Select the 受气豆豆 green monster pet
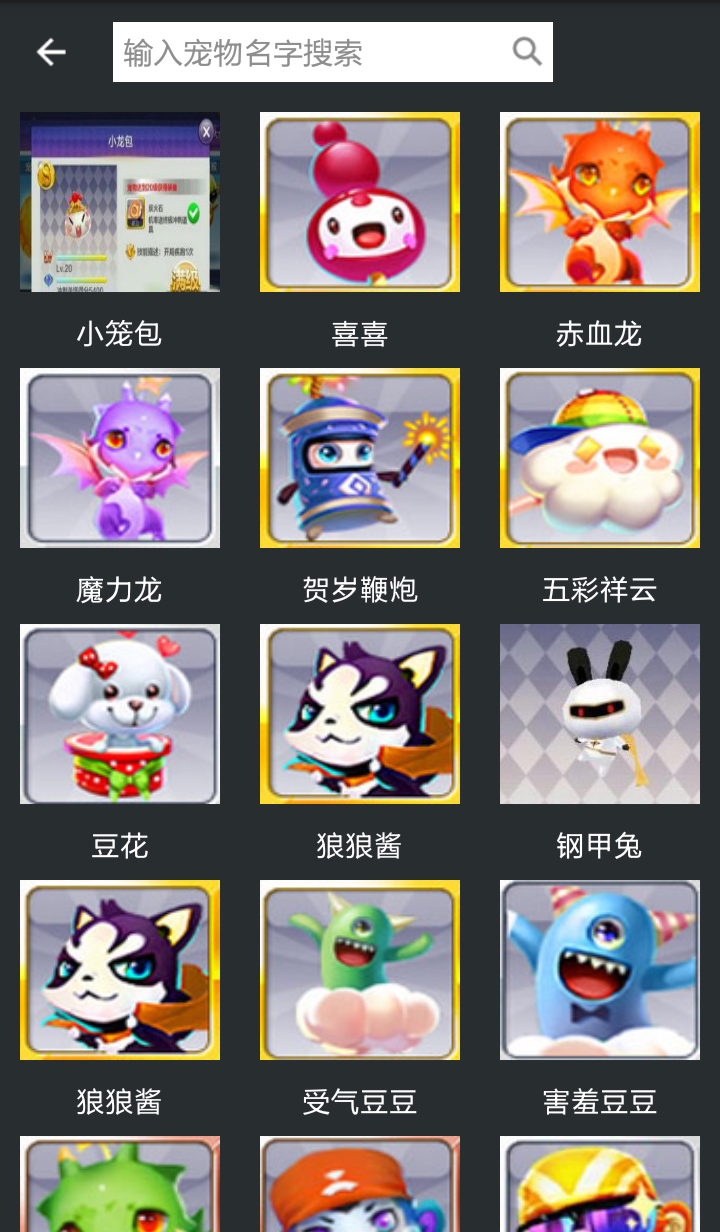The image size is (720, 1232). [359, 970]
